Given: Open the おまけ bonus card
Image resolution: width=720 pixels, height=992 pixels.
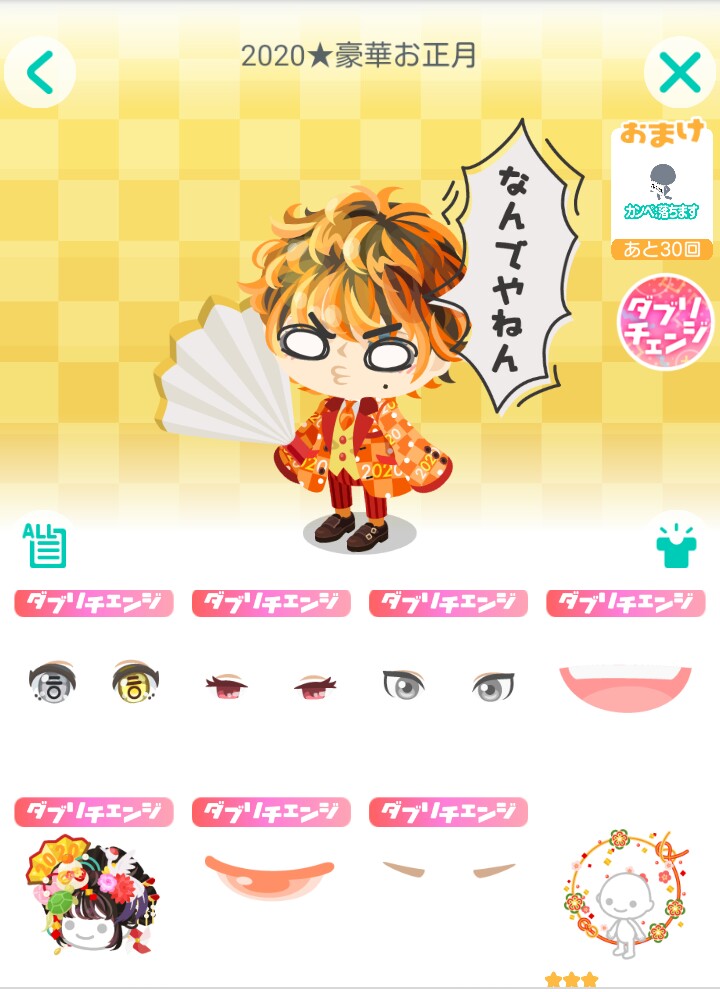Looking at the screenshot, I should point(661,190).
